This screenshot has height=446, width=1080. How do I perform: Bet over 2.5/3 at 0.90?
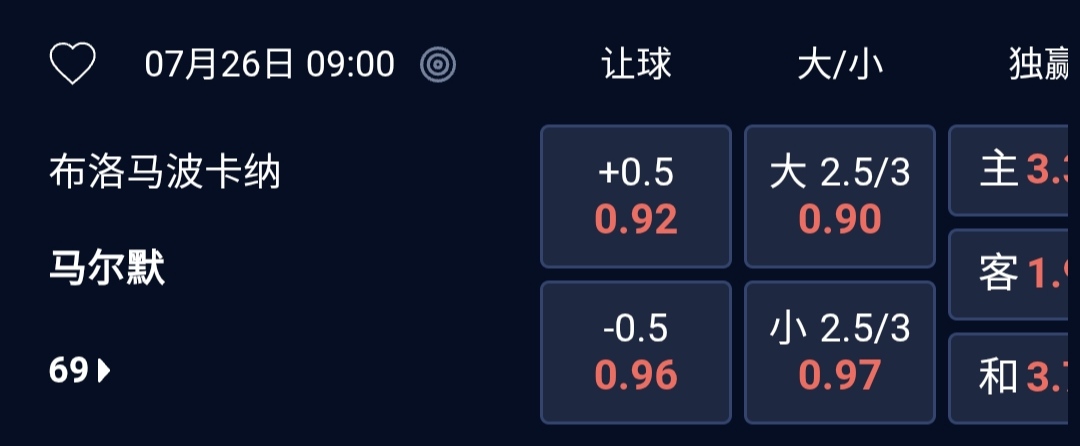(840, 197)
